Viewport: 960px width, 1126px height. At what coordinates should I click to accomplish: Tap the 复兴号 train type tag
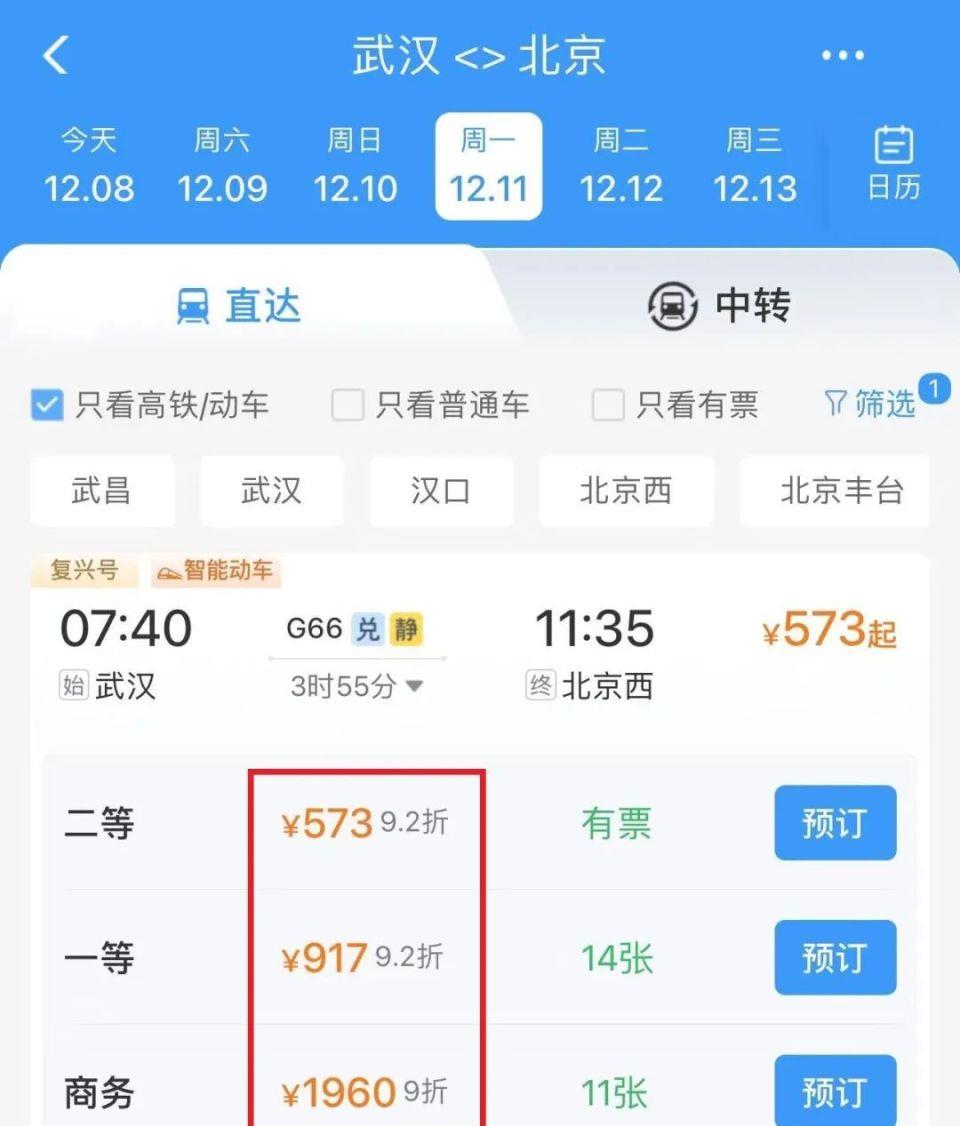[85, 571]
